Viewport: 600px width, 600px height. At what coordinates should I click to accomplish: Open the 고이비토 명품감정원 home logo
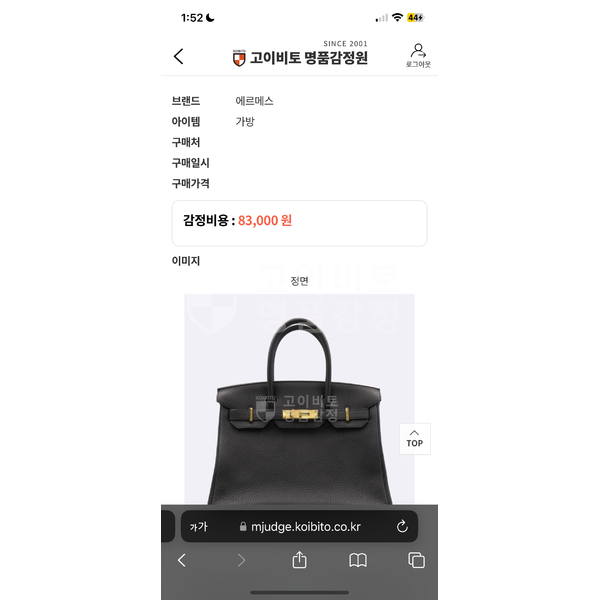point(300,57)
